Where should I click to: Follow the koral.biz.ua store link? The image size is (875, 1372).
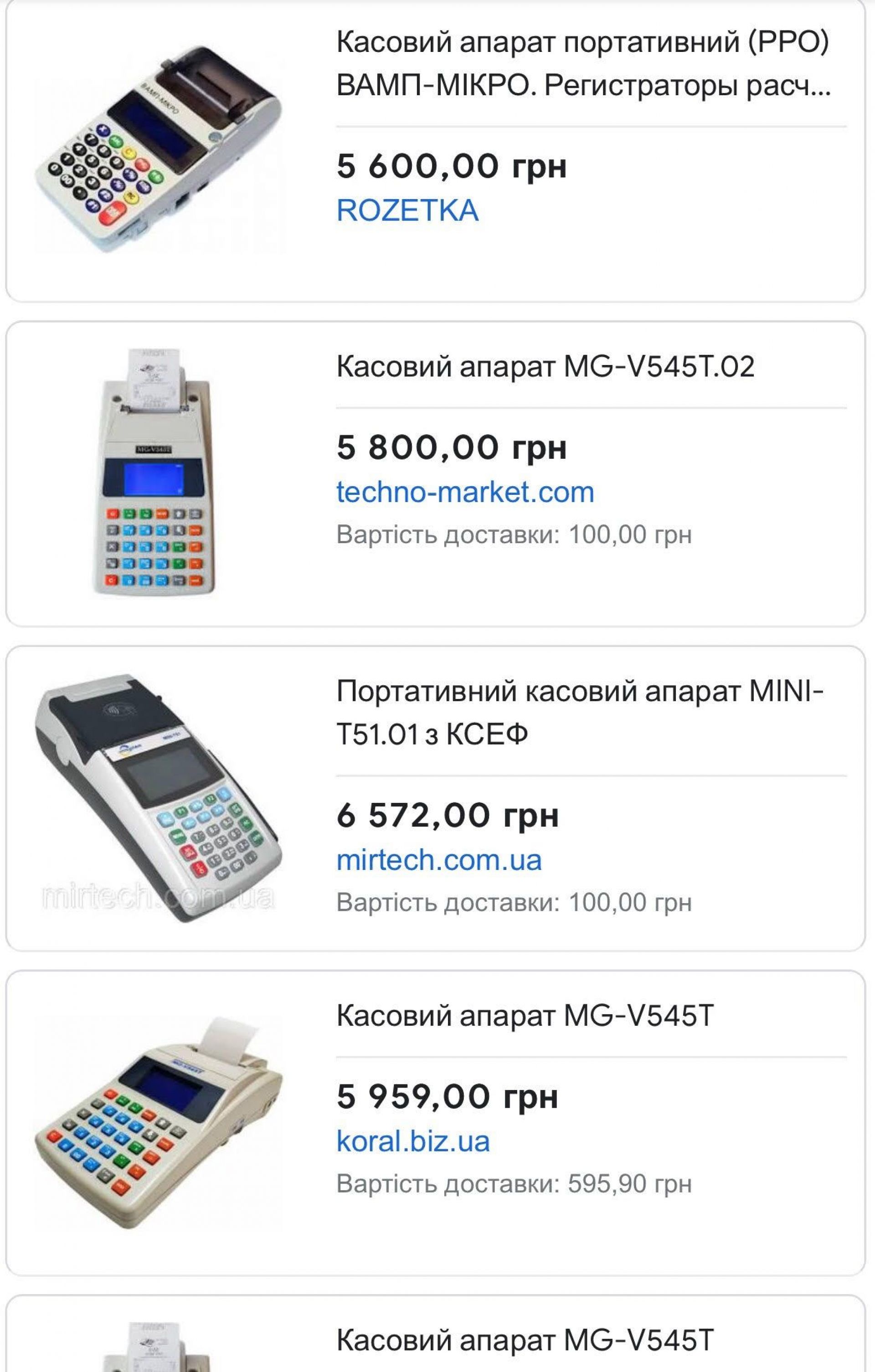(x=413, y=1141)
